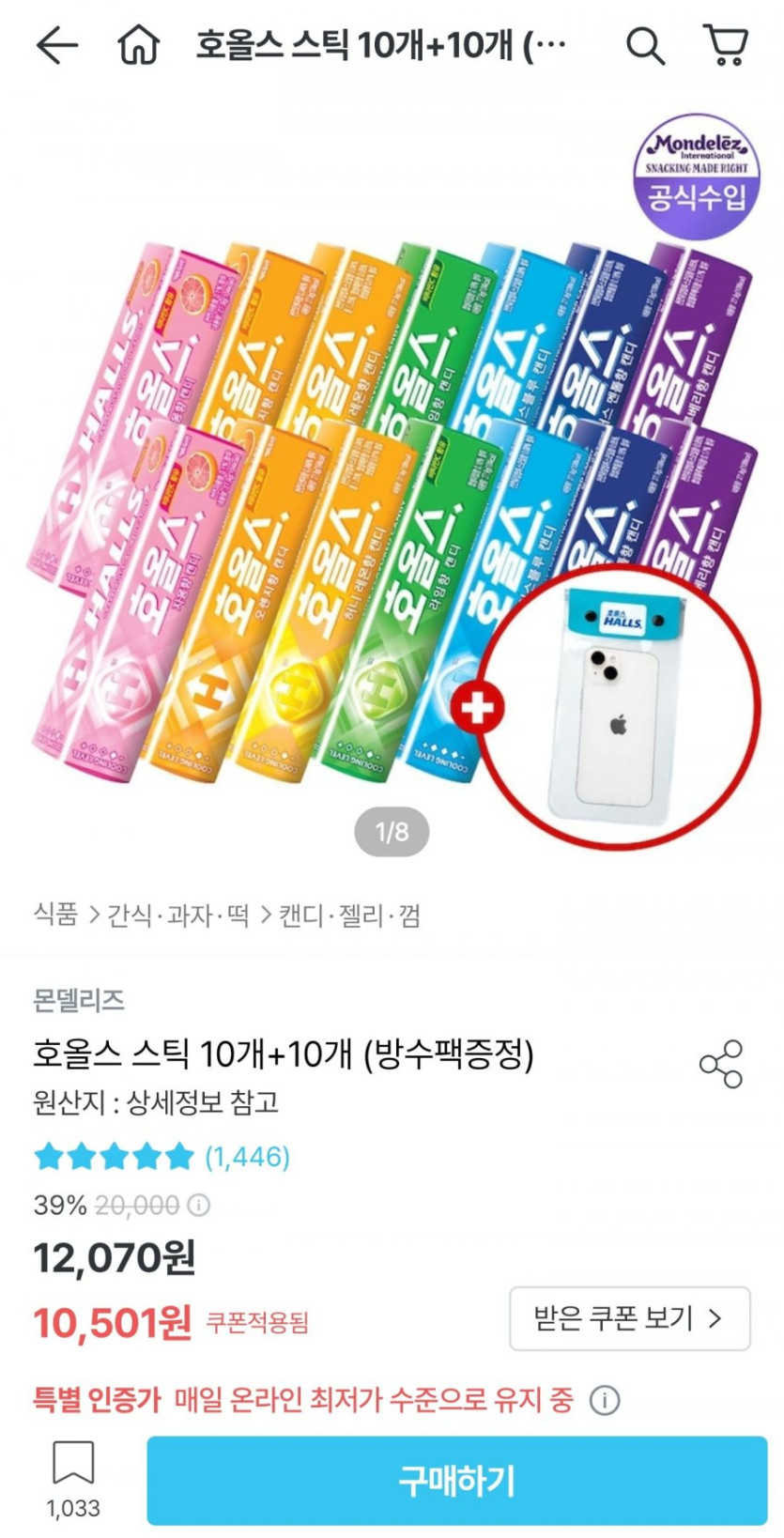Viewport: 784px width, 1538px height.
Task: Go to the home page icon
Action: click(x=138, y=45)
